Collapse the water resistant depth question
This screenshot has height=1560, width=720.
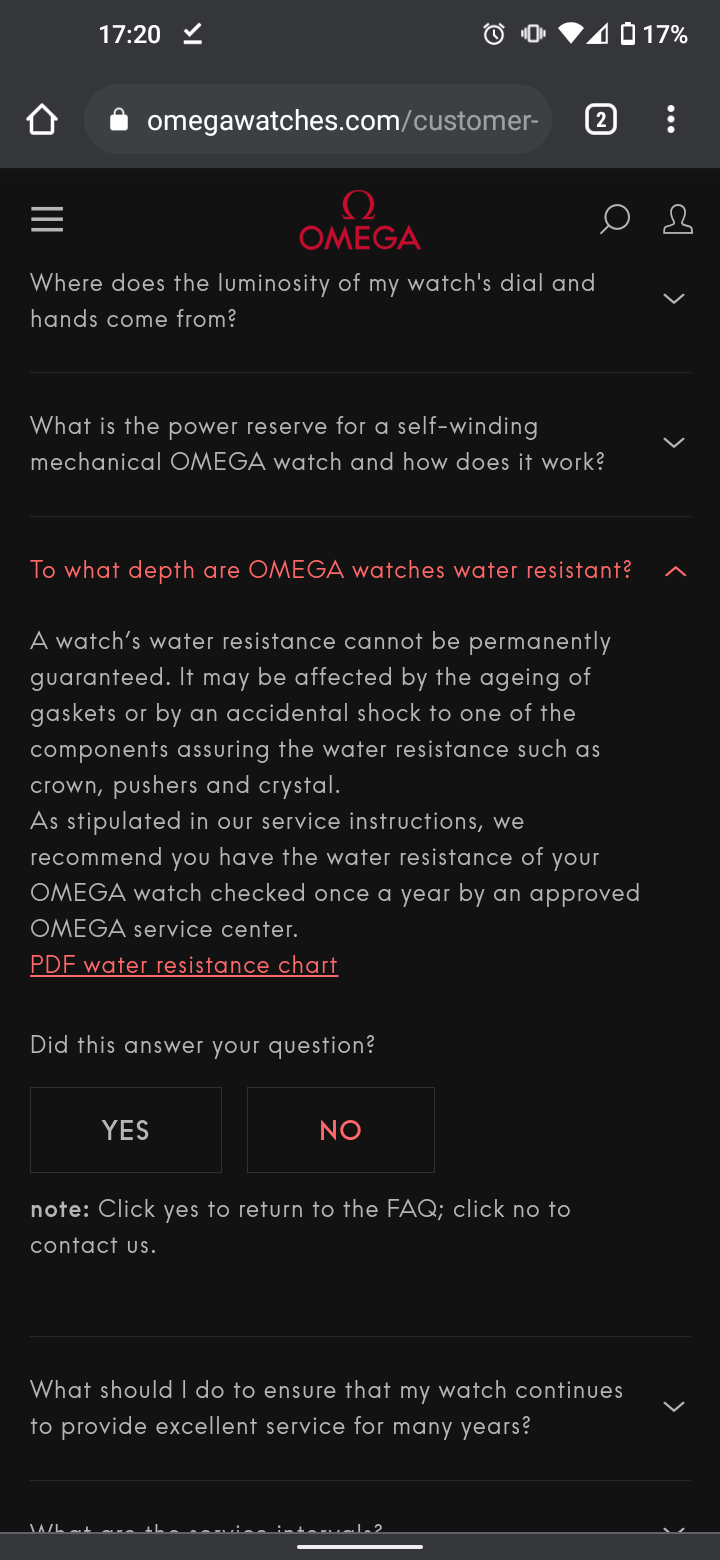click(x=360, y=570)
